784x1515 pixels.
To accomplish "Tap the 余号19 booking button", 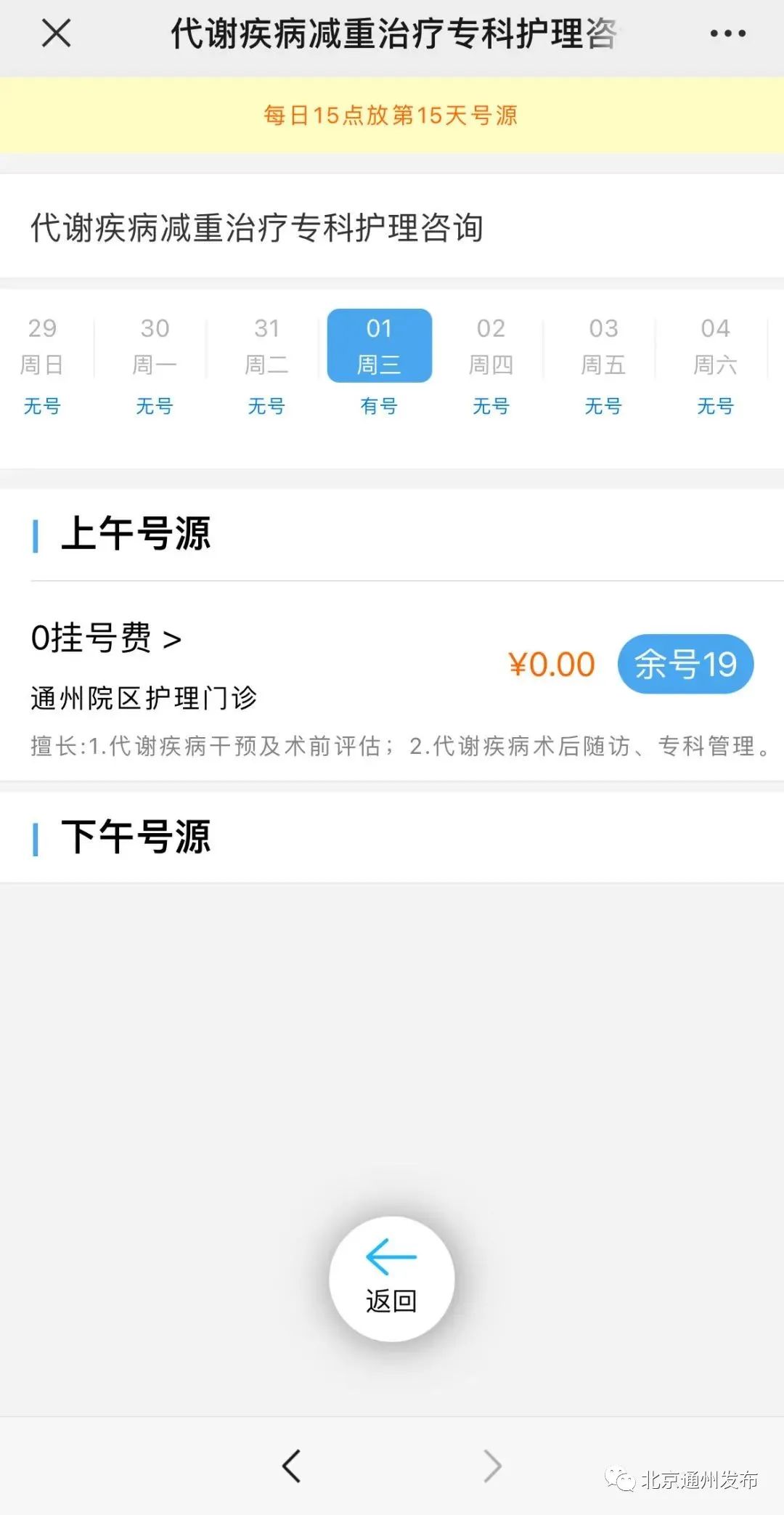I will [x=685, y=664].
